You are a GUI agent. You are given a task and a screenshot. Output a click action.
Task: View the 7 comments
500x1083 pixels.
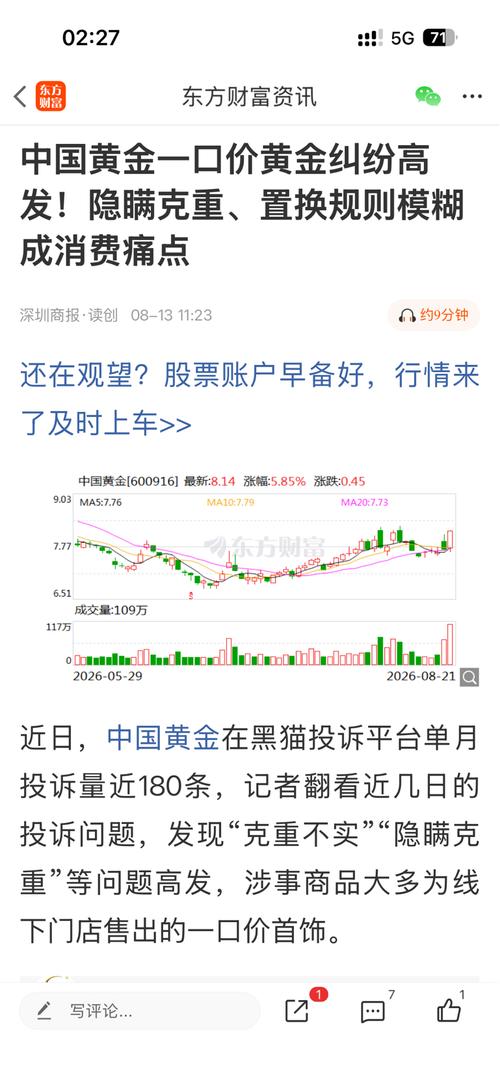(374, 1011)
